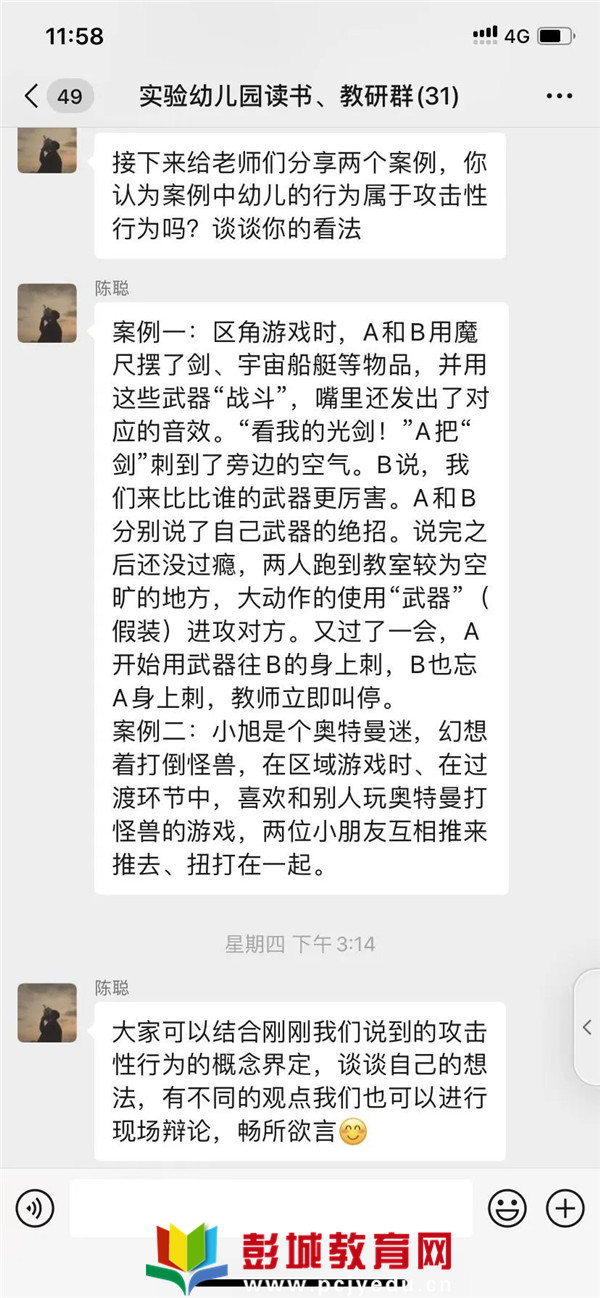Open the emoji picker
Screen dimensions: 600x1298
pos(507,1208)
